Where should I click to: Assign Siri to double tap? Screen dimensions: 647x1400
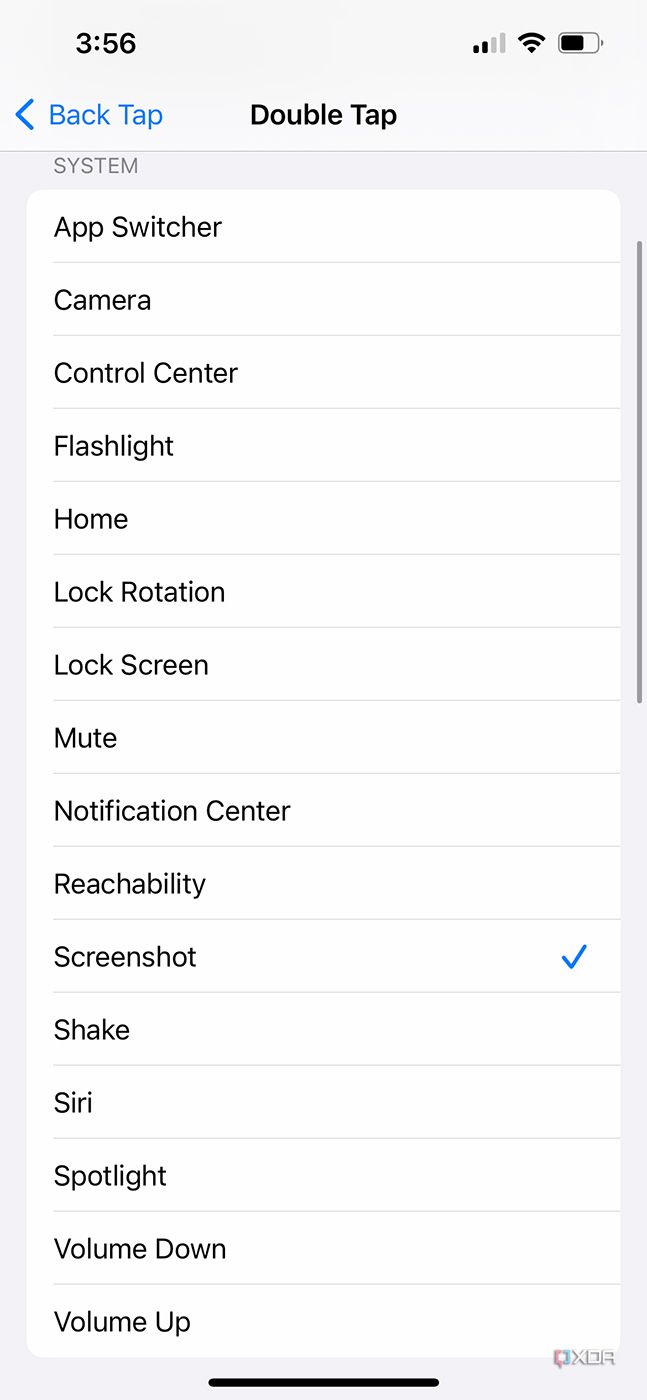323,1103
